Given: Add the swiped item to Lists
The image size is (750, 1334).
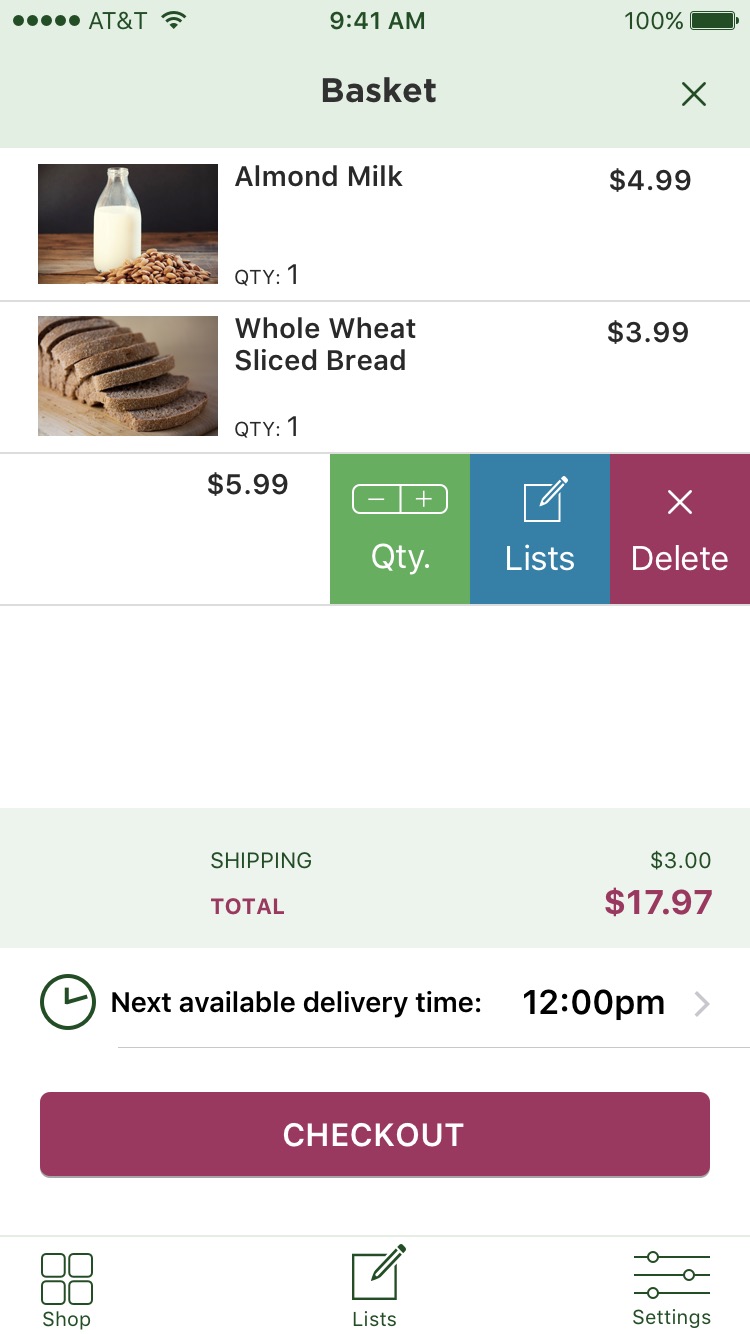Looking at the screenshot, I should (540, 529).
